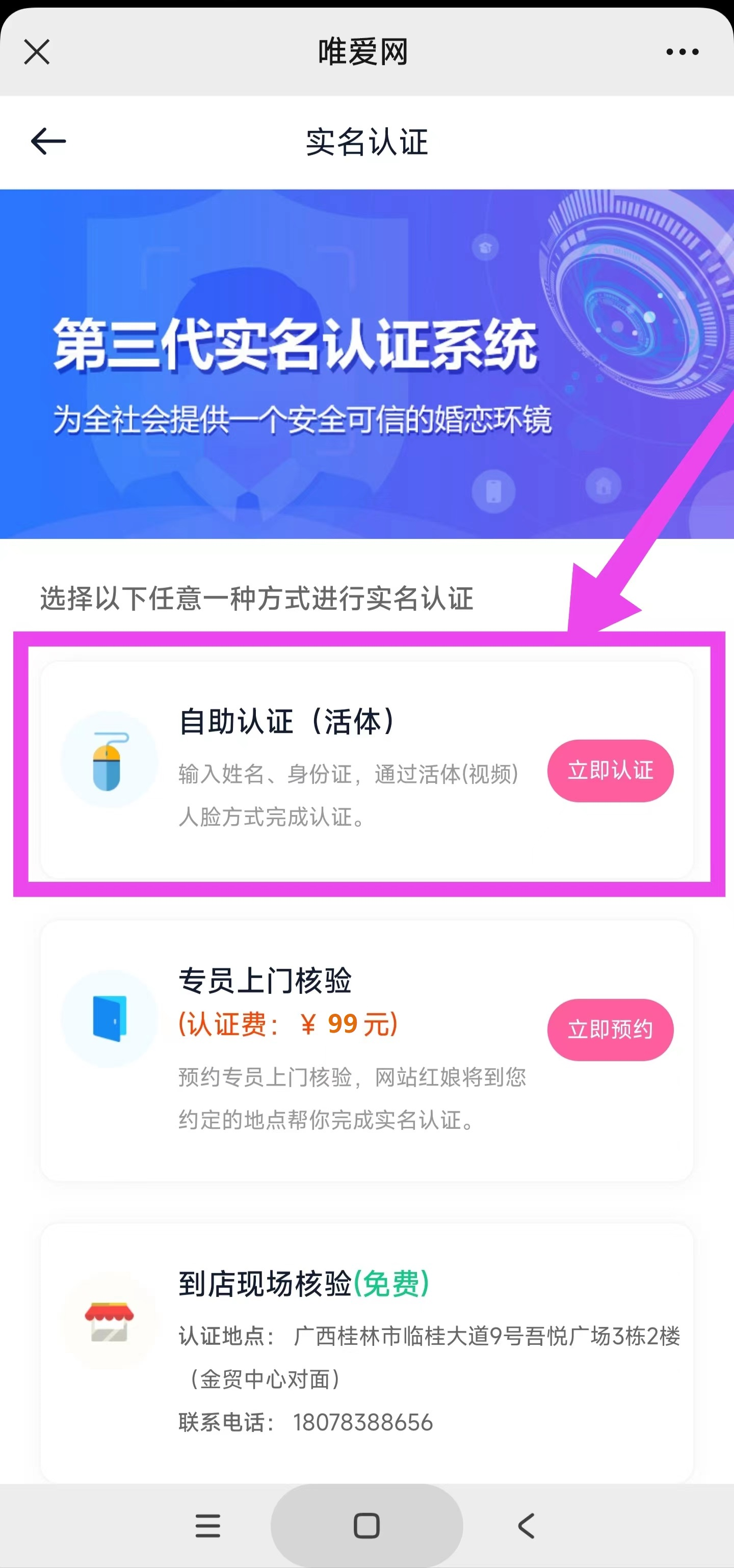Go back from 实名认证 page
Image resolution: width=734 pixels, height=1568 pixels.
[48, 141]
